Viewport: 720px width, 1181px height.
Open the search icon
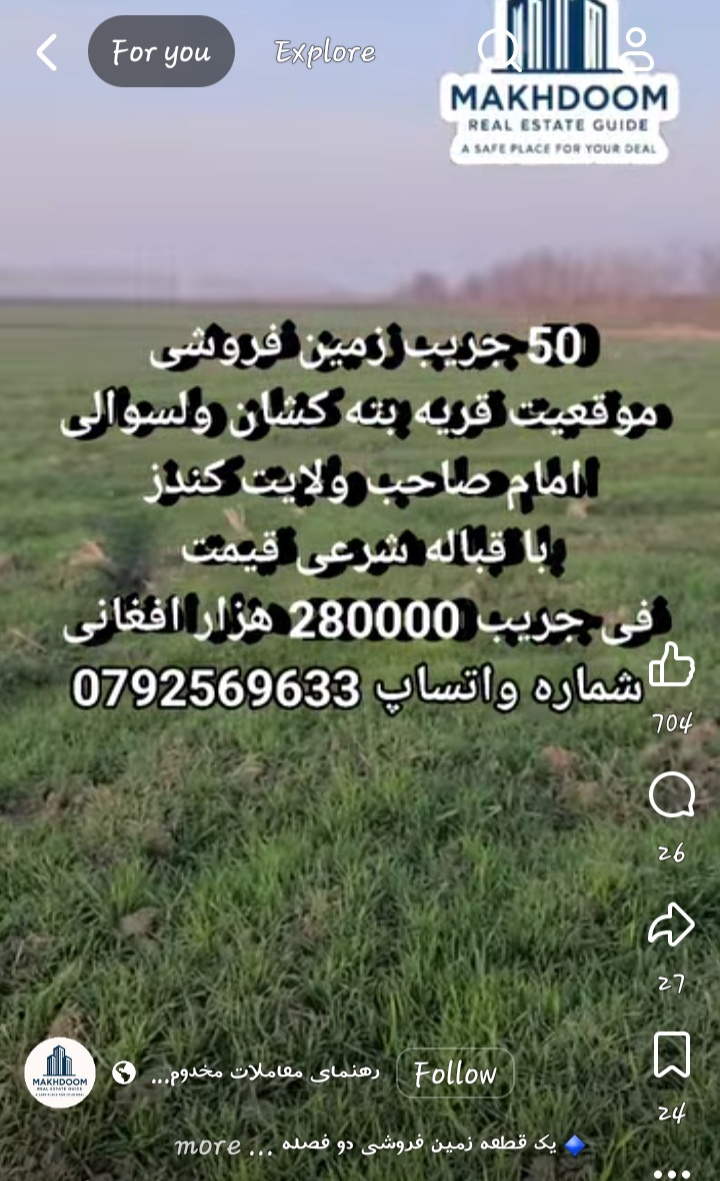click(497, 48)
